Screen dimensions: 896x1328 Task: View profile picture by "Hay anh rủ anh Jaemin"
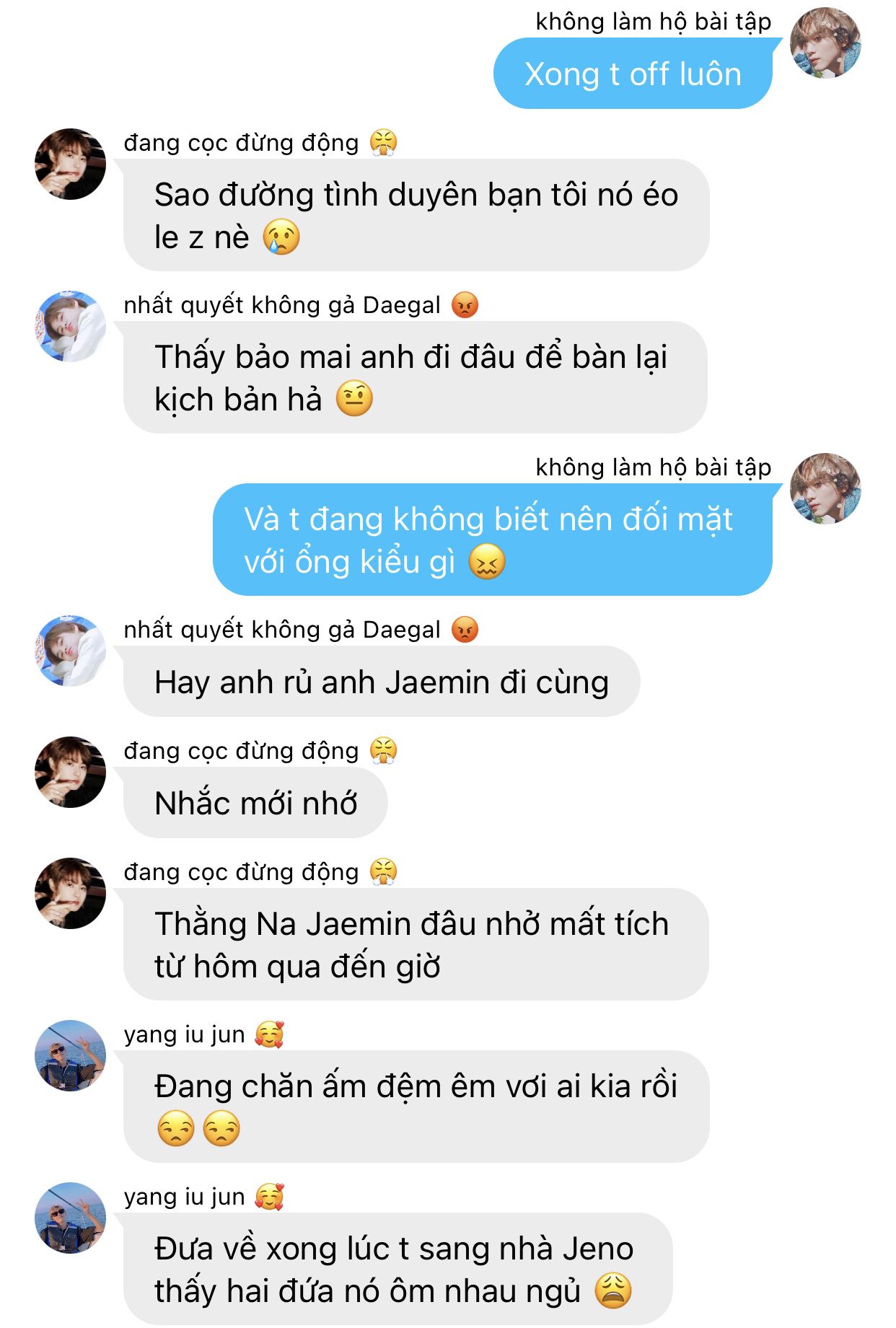click(71, 651)
